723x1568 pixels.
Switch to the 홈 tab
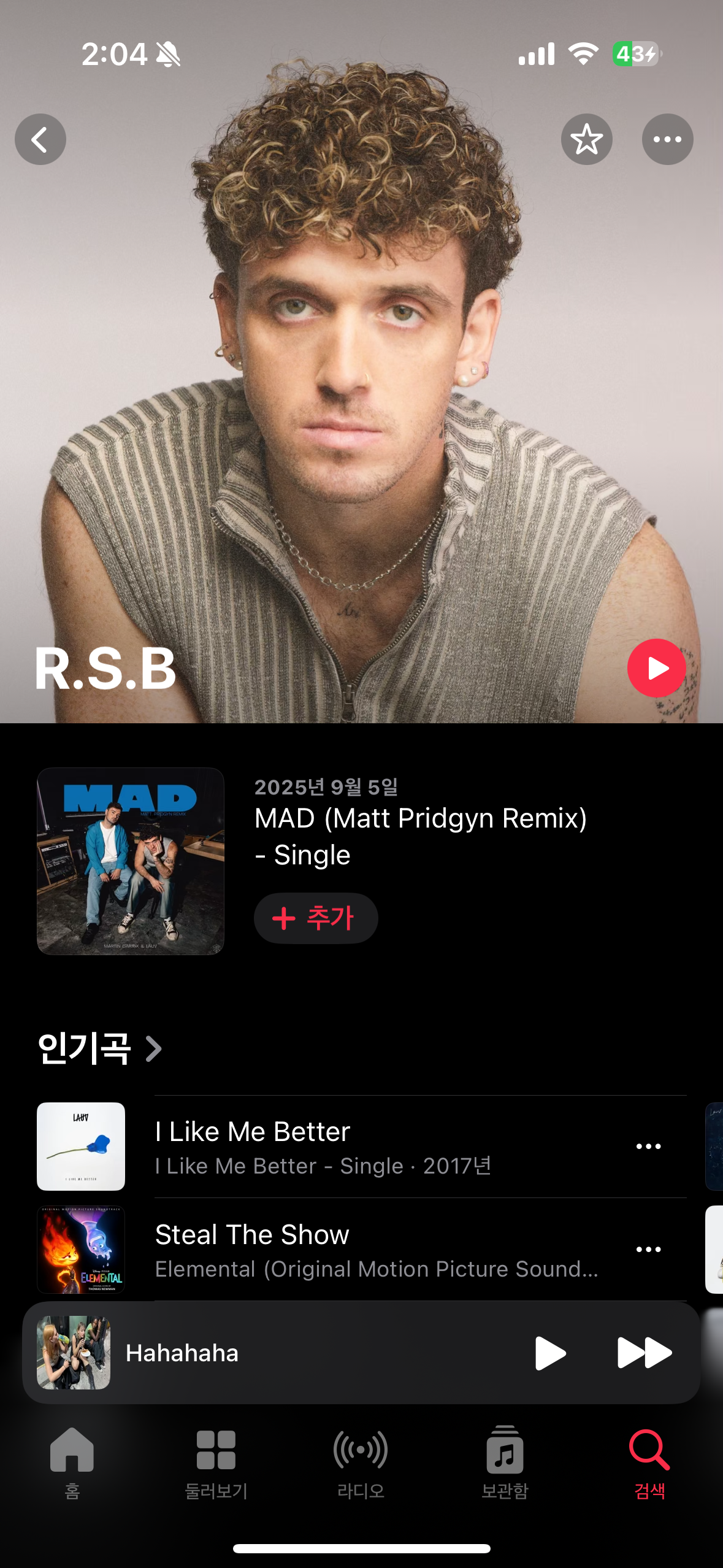(72, 1461)
